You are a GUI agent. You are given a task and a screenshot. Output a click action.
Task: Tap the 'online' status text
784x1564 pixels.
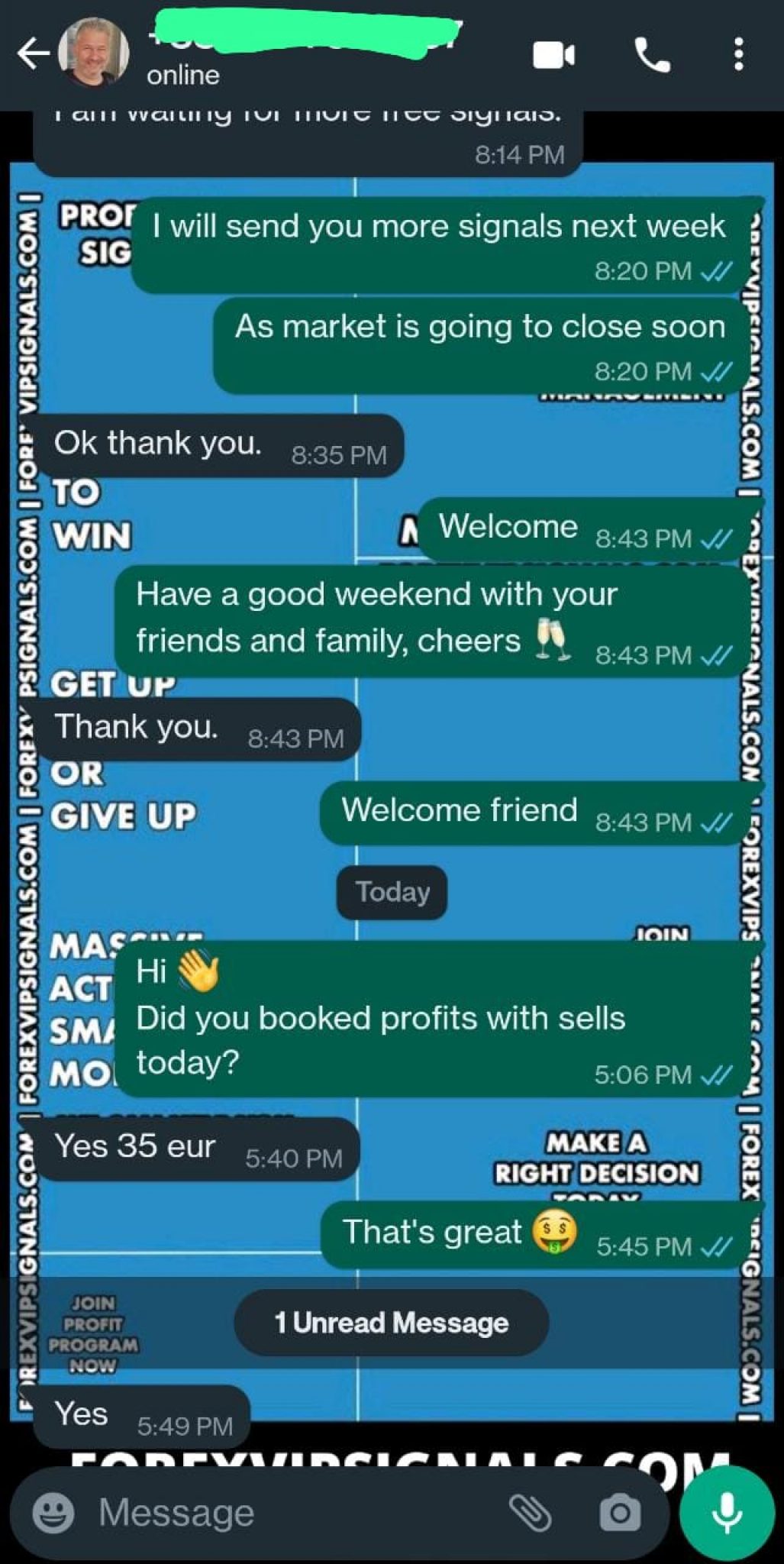[182, 76]
